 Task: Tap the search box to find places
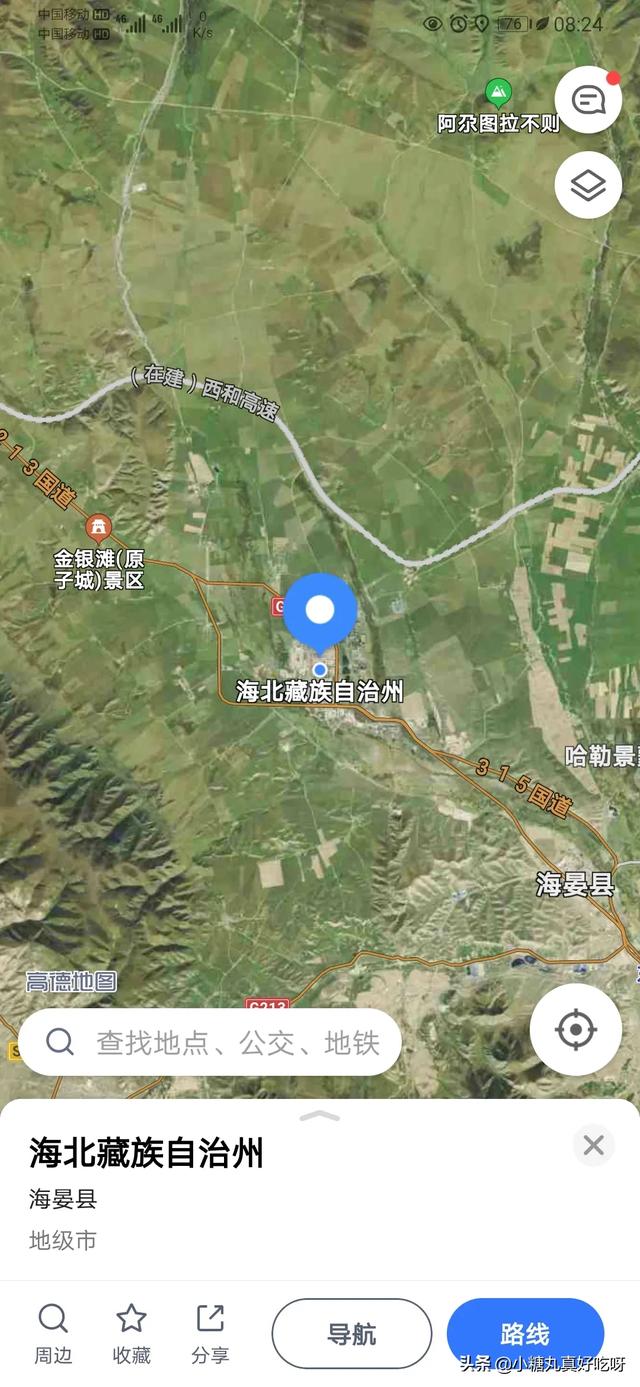coord(210,1042)
